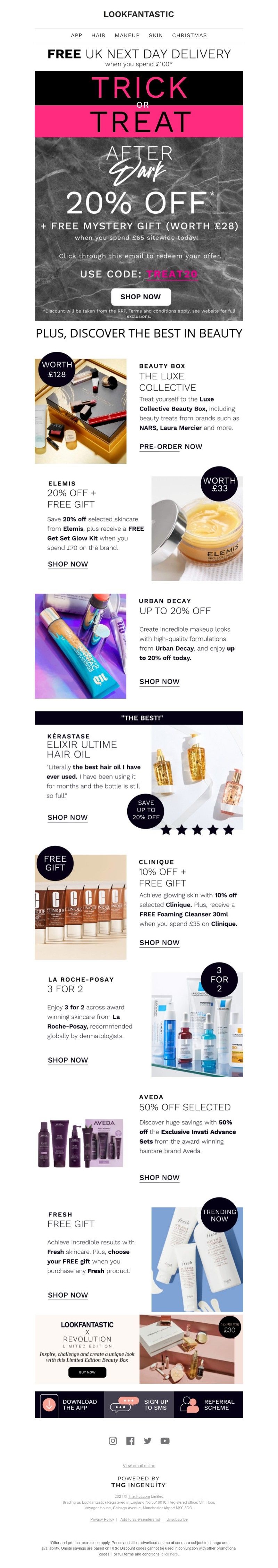The height and width of the screenshot is (1568, 278).
Task: Open the Instagram icon
Action: [x=113, y=1441]
